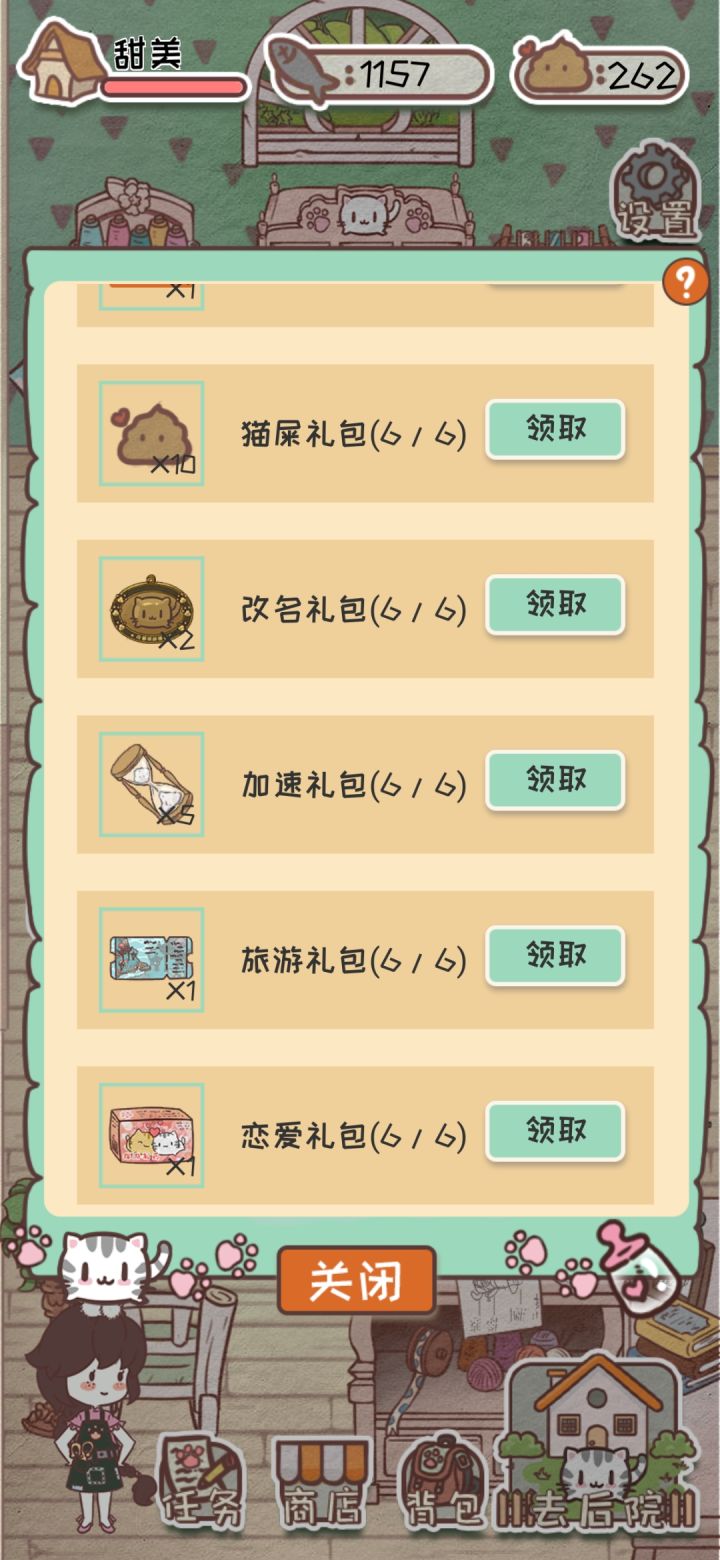Claim the 旅游礼包 with 领取
720x1560 pixels.
coord(555,956)
